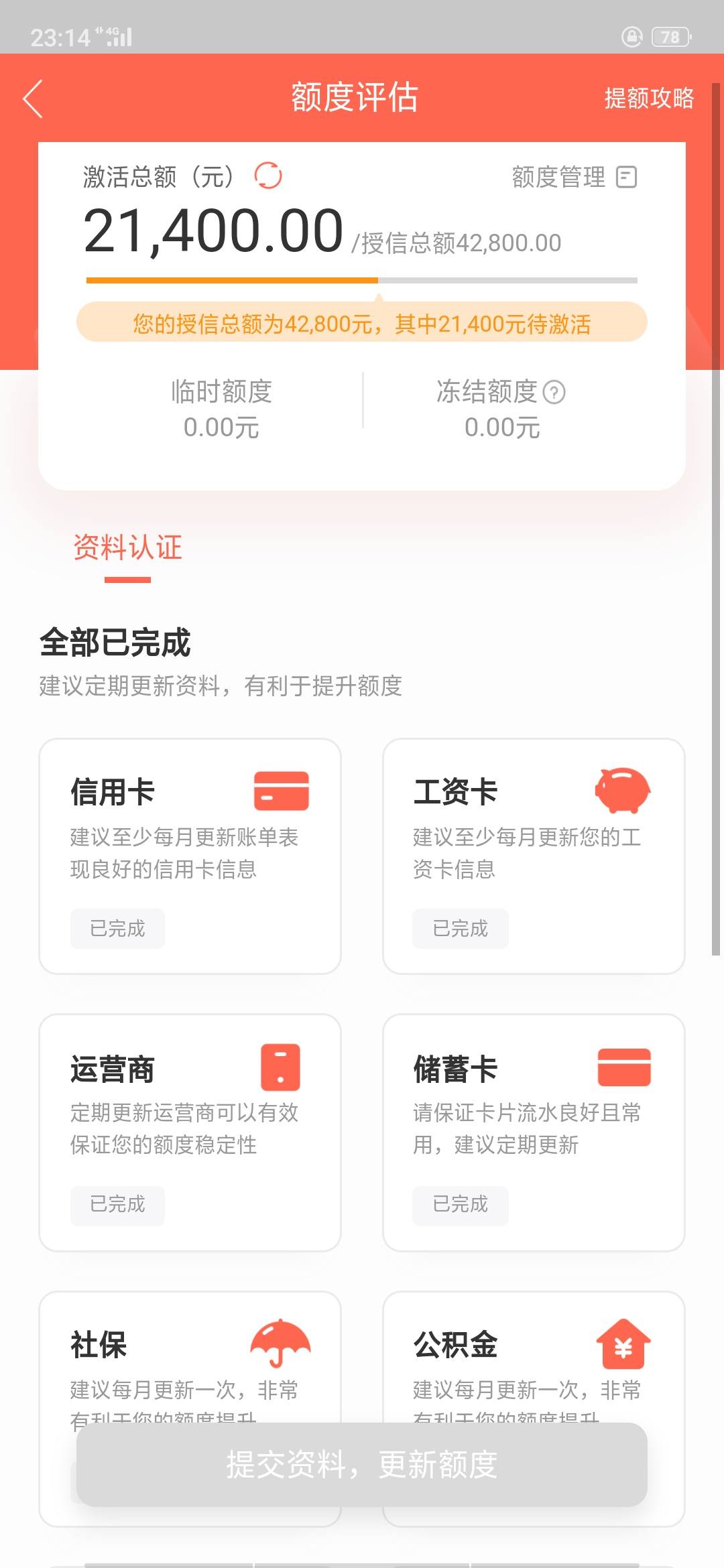Select the 资料认证 tab

pyautogui.click(x=127, y=547)
